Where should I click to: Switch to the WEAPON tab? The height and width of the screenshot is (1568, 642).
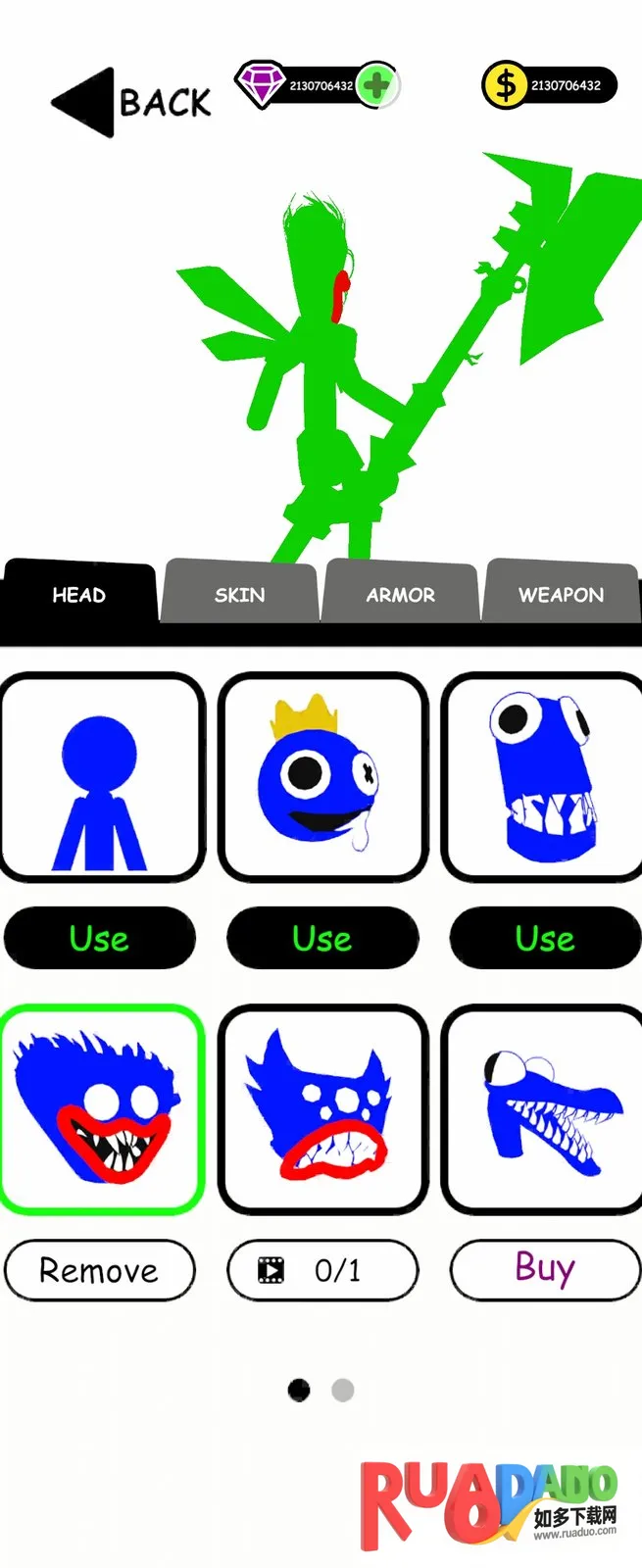click(561, 594)
